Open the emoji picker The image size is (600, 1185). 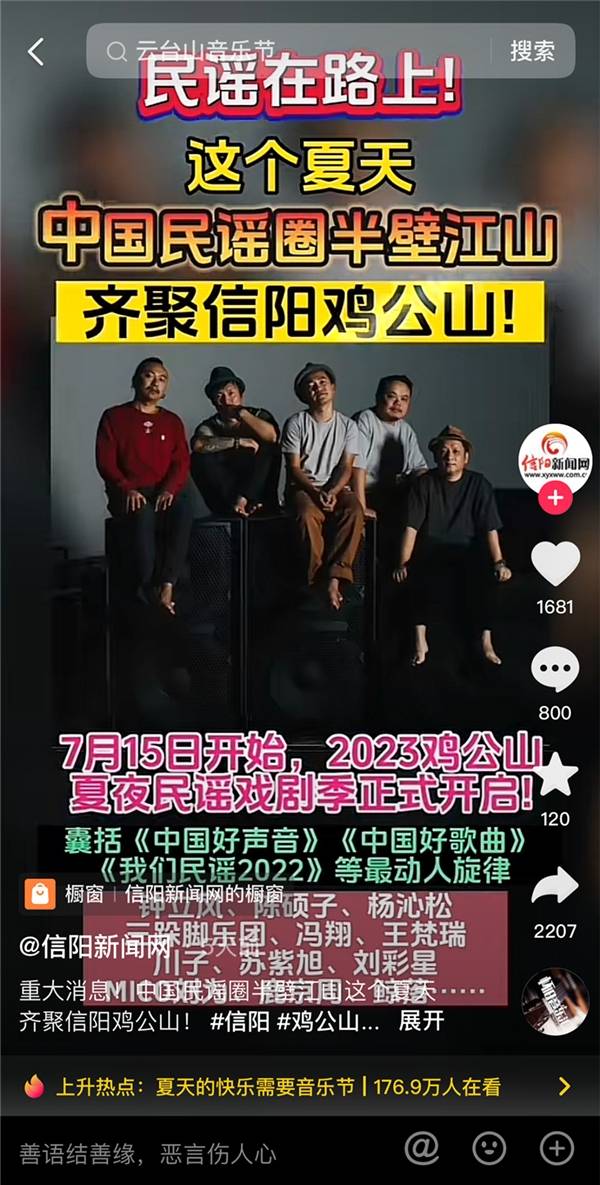(489, 1150)
